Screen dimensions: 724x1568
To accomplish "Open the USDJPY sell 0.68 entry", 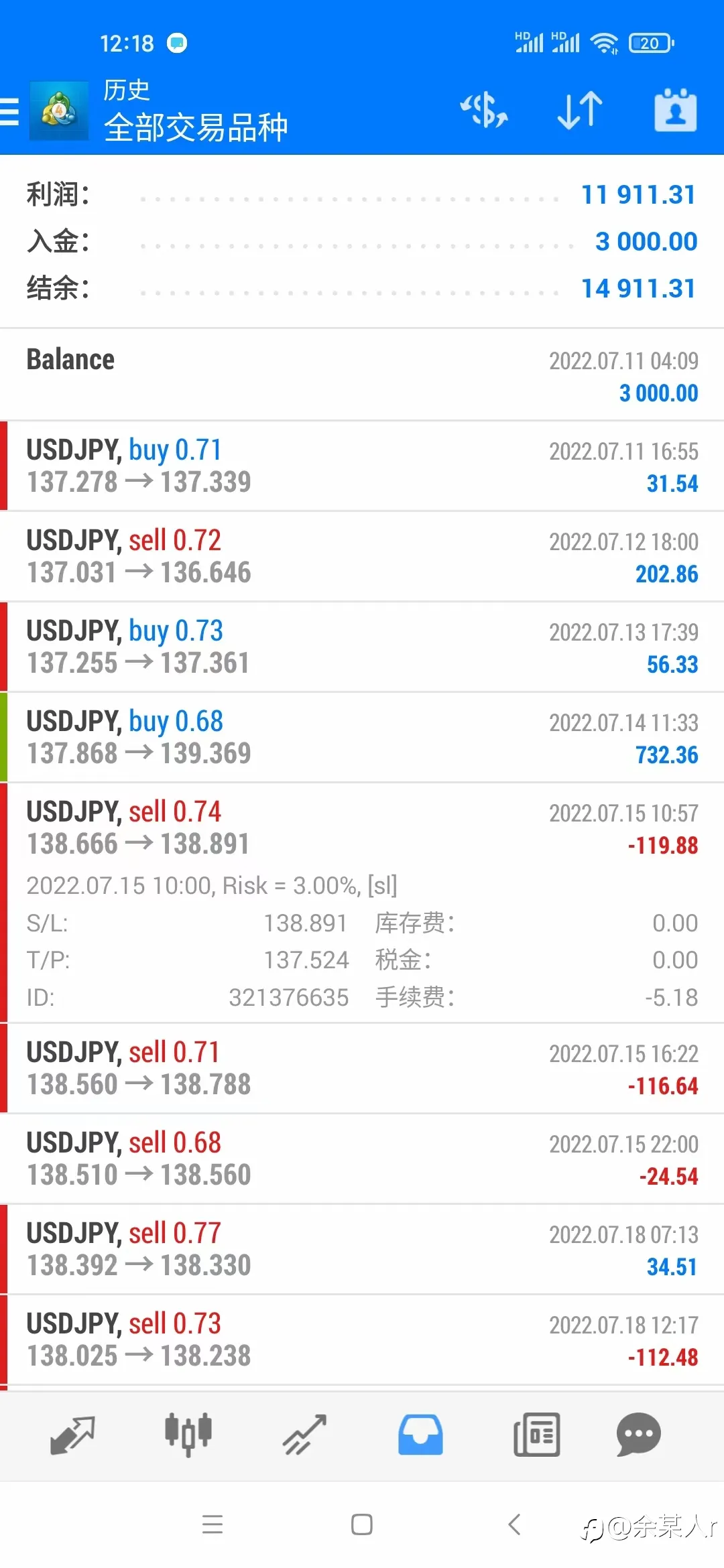I will (362, 1159).
